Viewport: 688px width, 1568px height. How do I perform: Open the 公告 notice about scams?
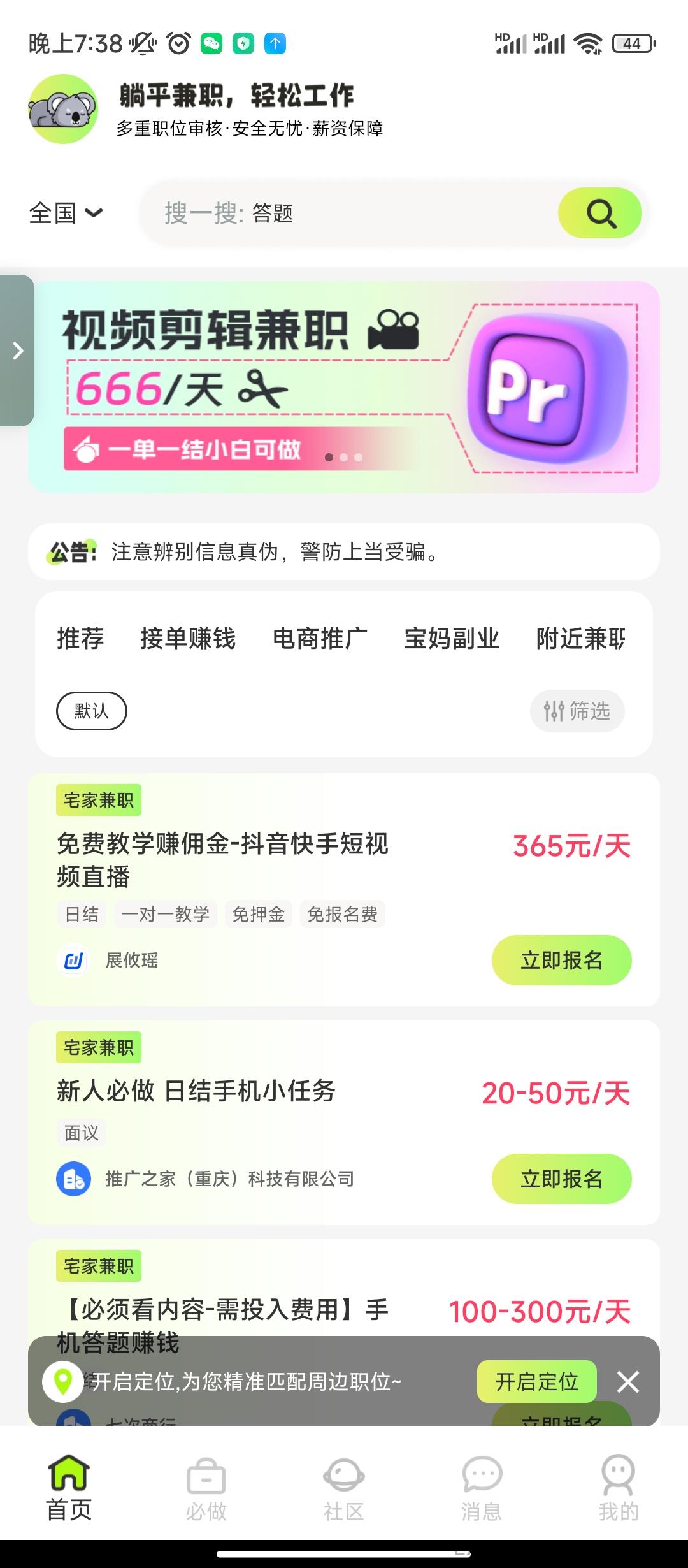click(x=344, y=551)
